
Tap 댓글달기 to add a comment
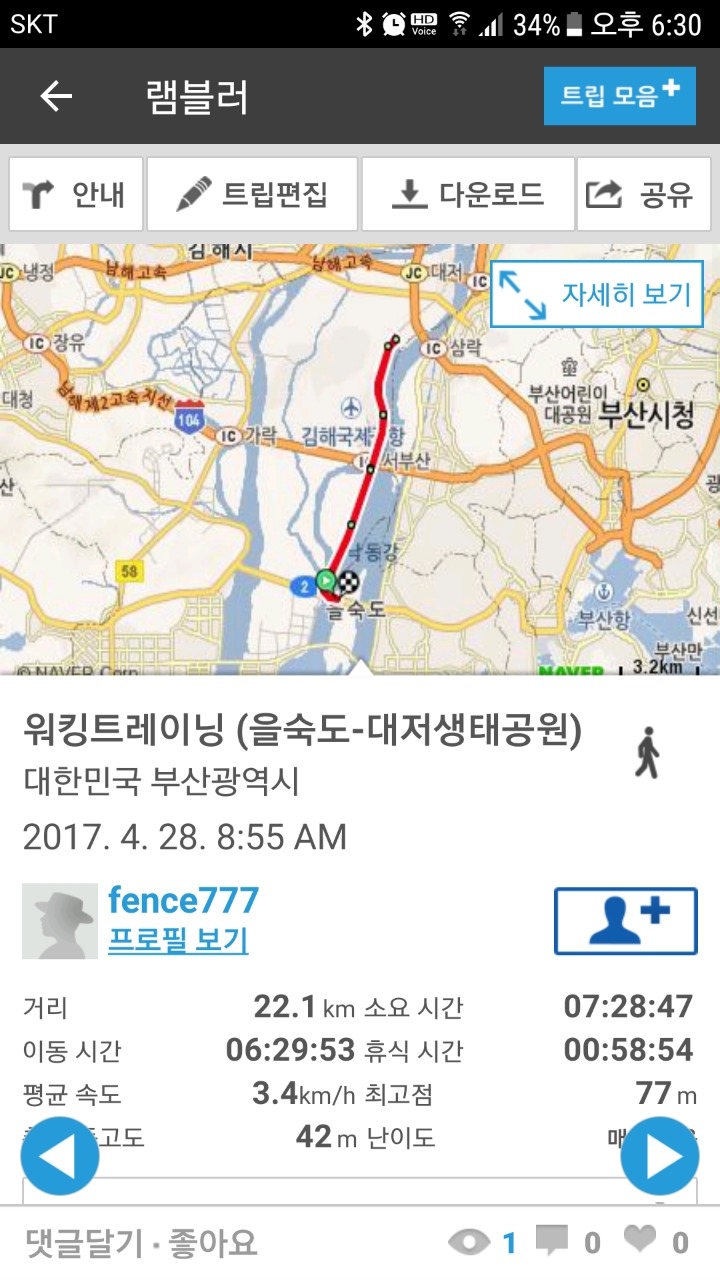point(82,1243)
